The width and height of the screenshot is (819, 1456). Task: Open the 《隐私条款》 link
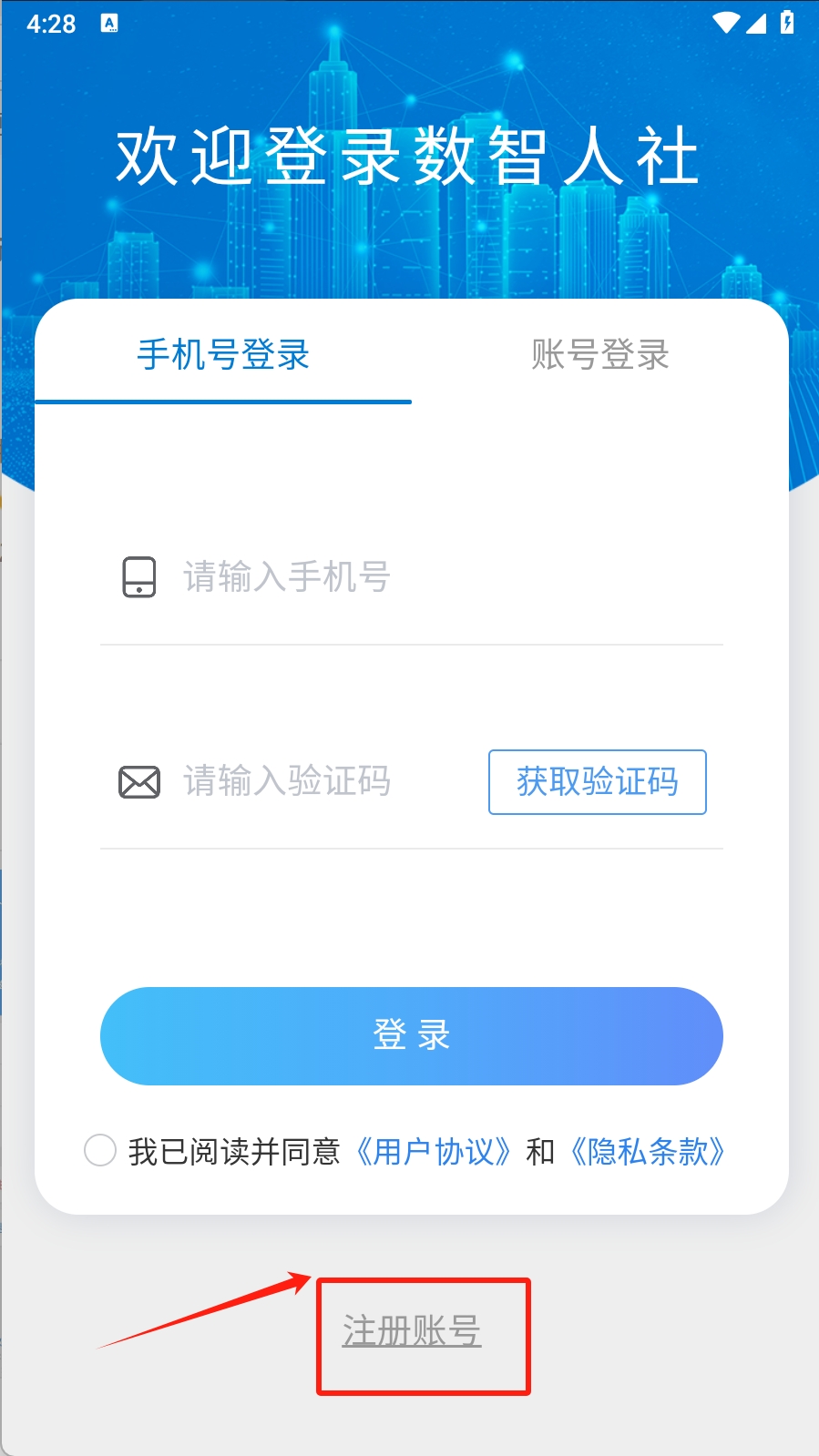[x=647, y=1152]
